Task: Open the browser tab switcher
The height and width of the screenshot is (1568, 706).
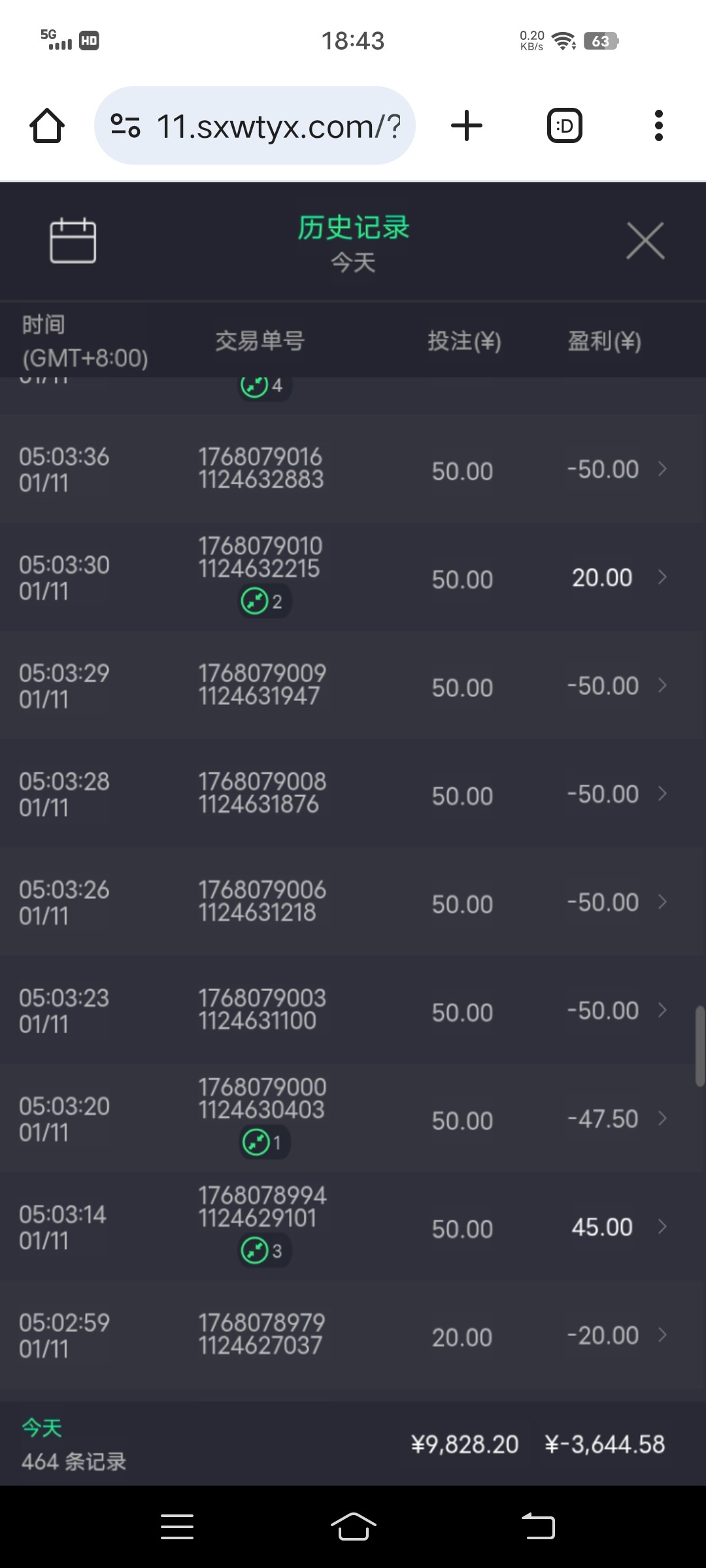Action: tap(564, 125)
